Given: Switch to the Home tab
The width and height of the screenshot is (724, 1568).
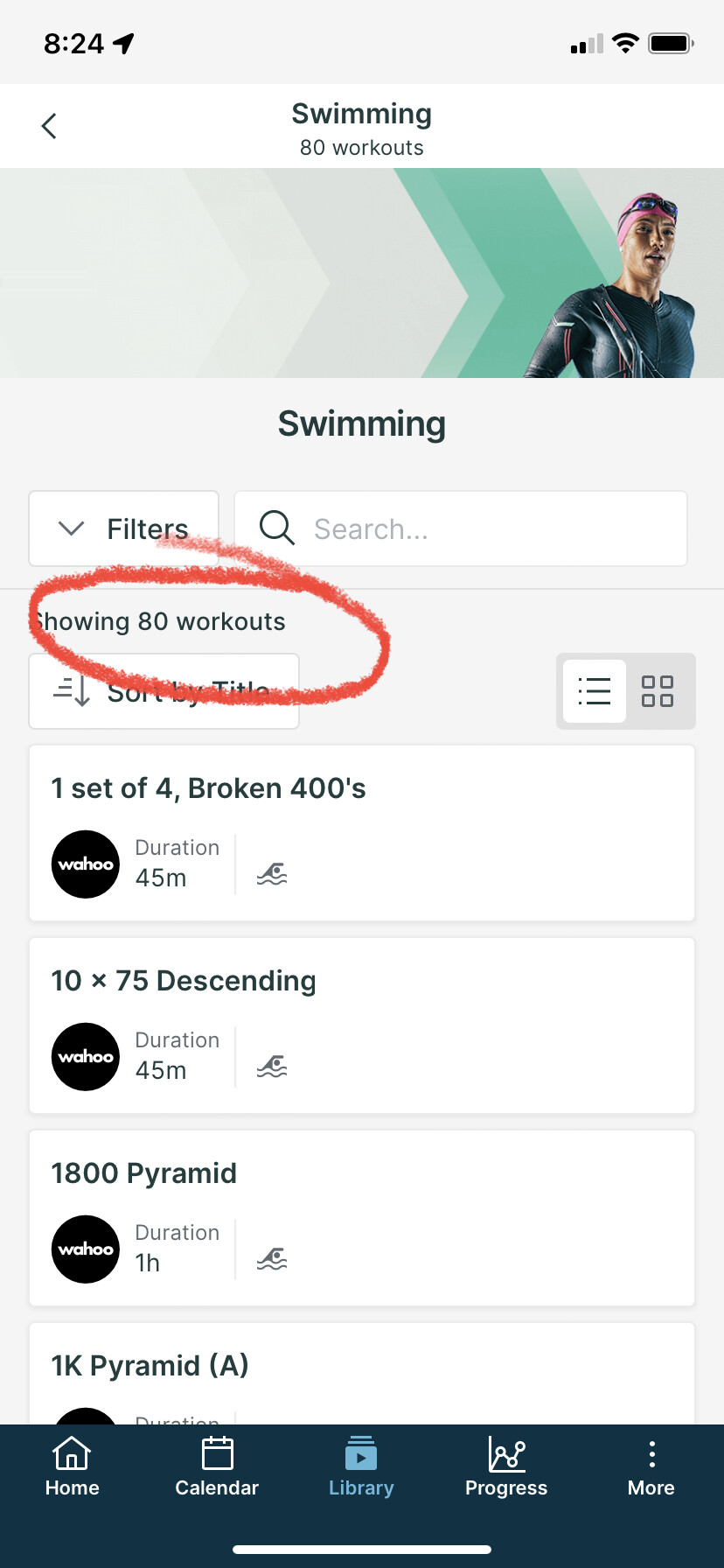Looking at the screenshot, I should coord(72,1467).
